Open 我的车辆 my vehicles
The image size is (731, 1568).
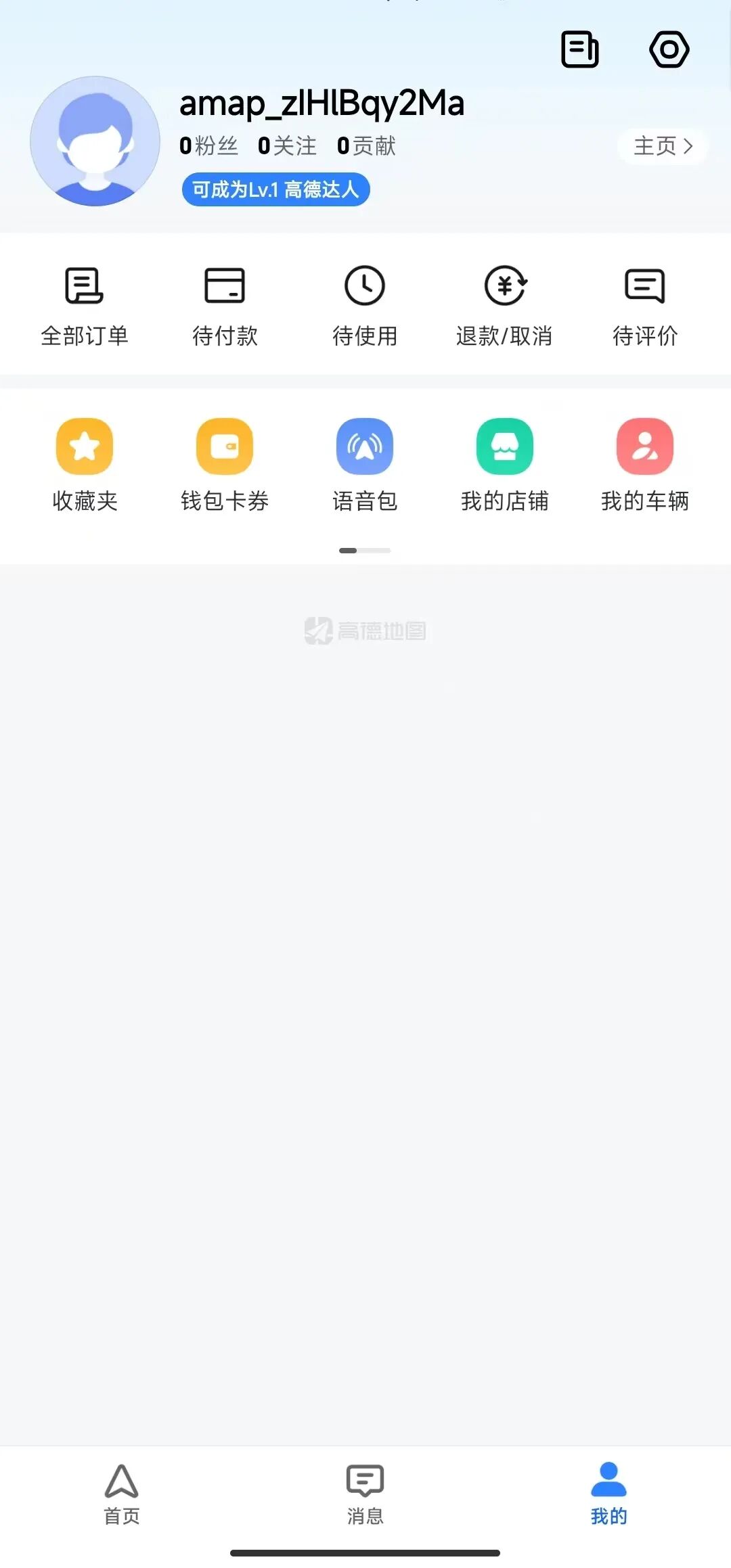coord(644,467)
